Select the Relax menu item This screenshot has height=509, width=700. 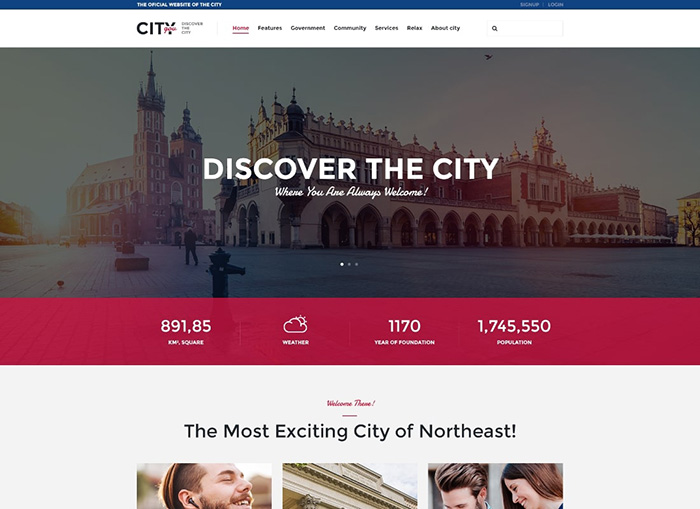(x=414, y=28)
